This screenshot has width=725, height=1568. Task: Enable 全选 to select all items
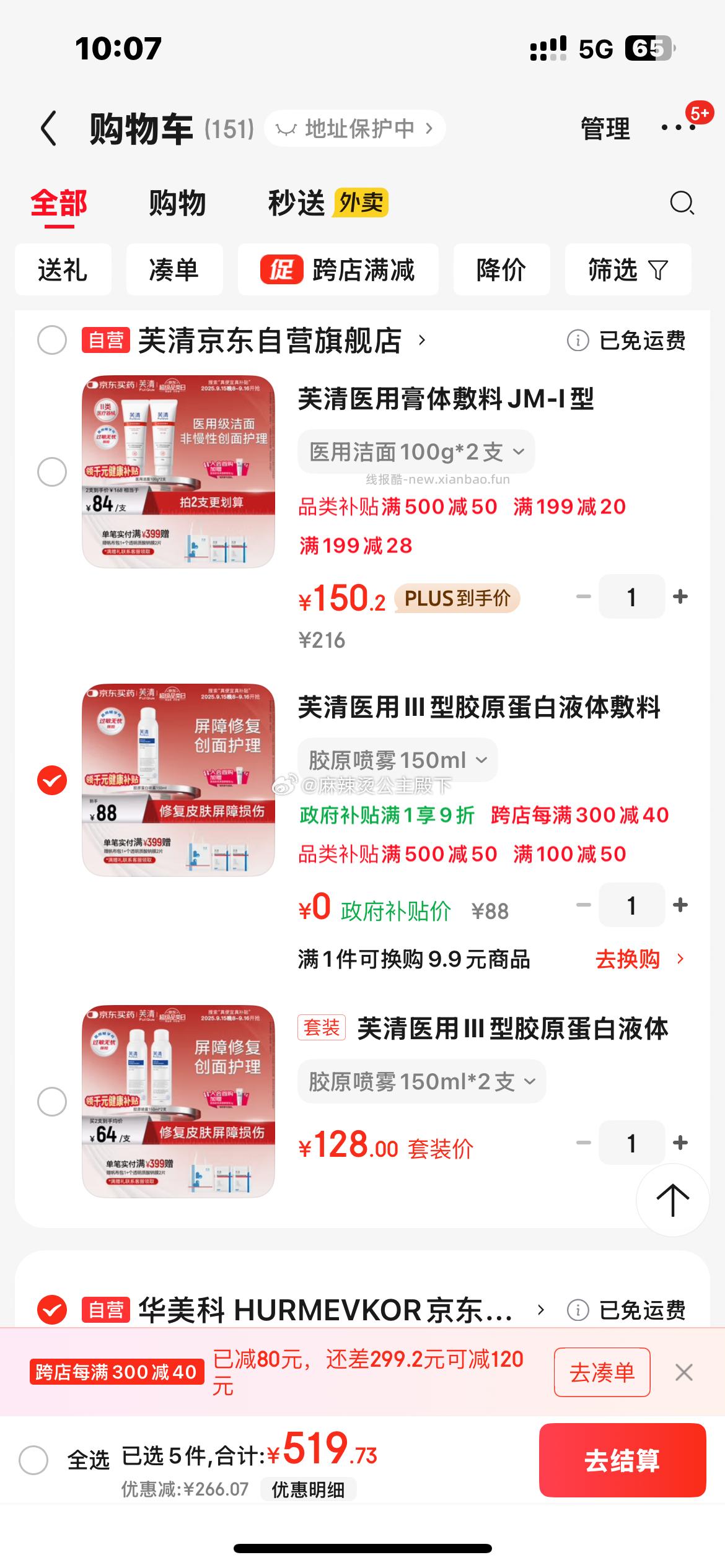pyautogui.click(x=34, y=1458)
